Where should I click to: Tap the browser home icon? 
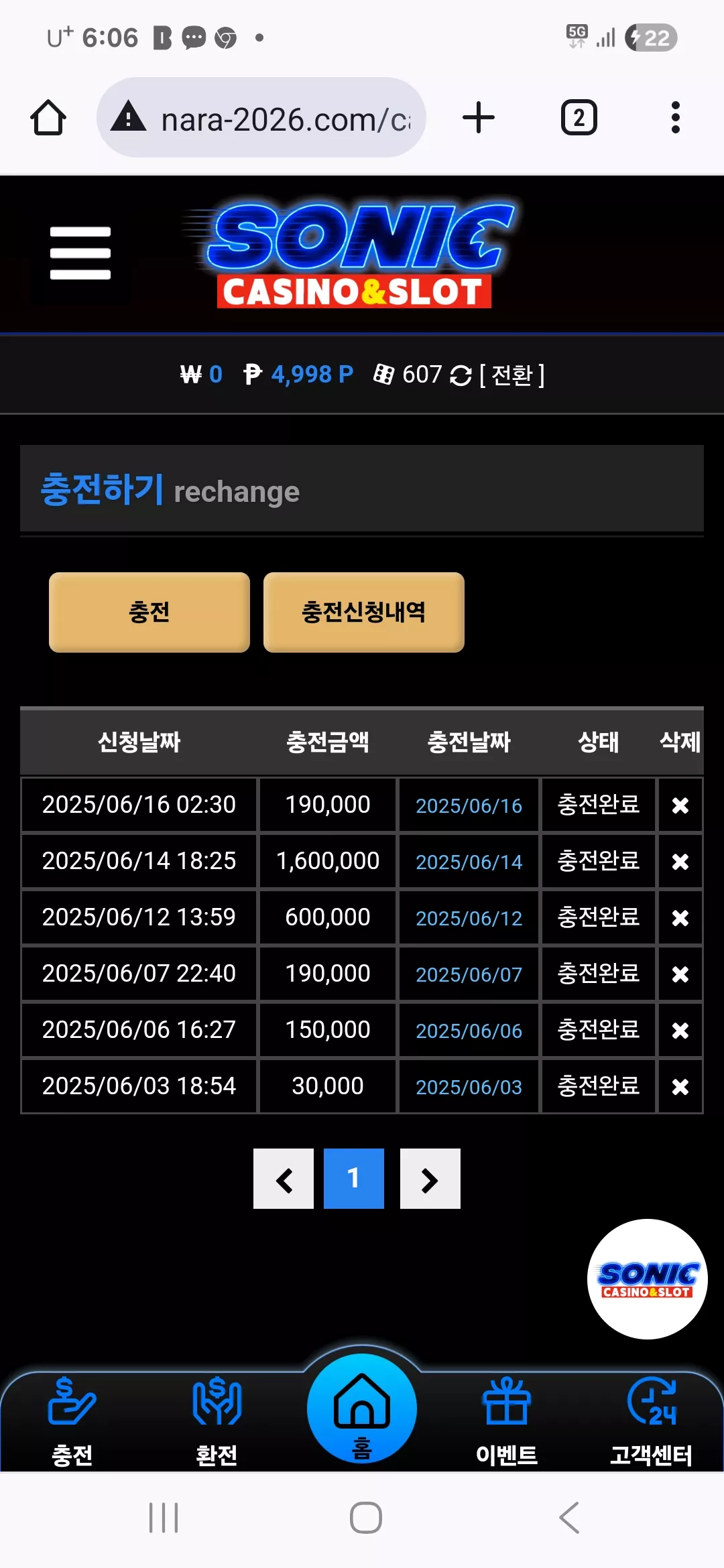(48, 118)
